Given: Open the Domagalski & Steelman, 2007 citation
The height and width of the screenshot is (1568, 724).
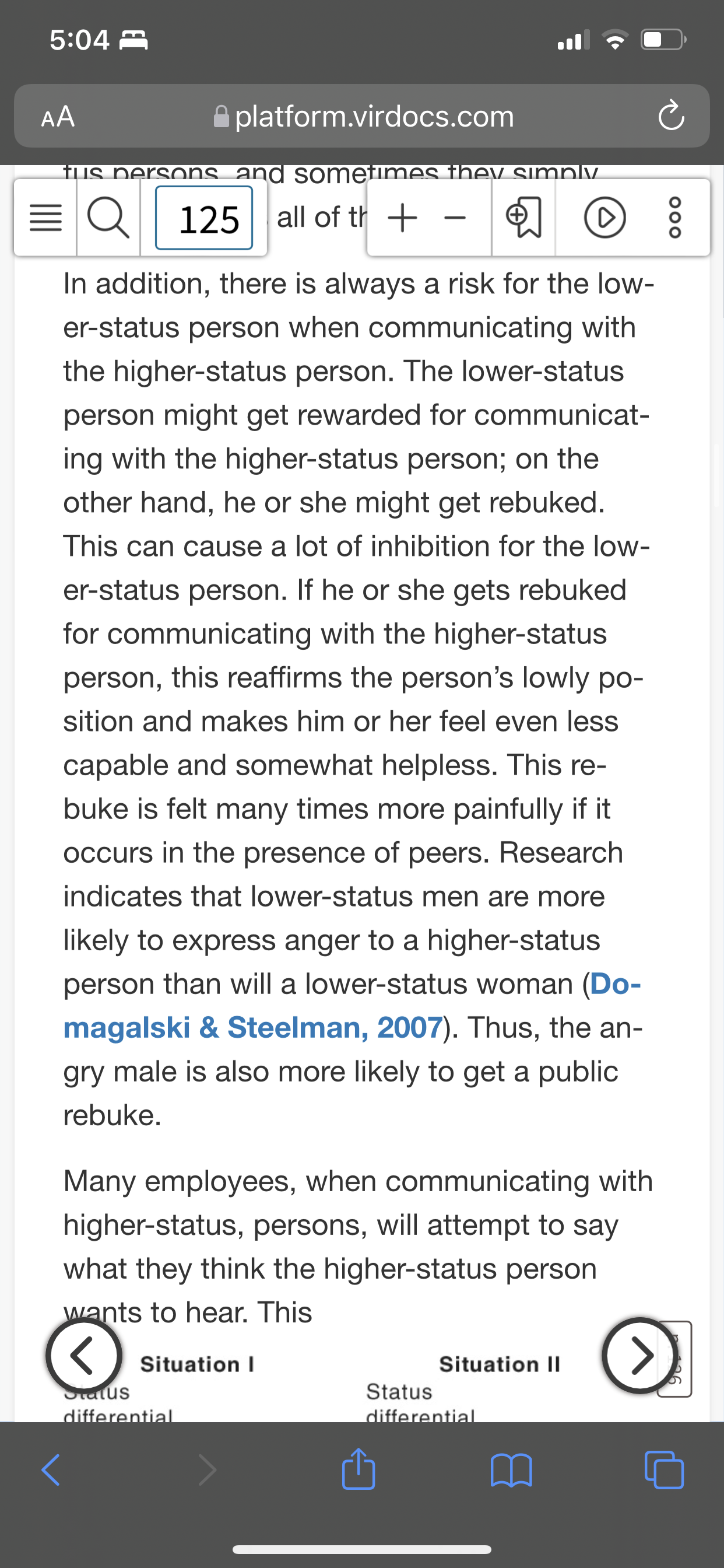Looking at the screenshot, I should click(352, 1006).
